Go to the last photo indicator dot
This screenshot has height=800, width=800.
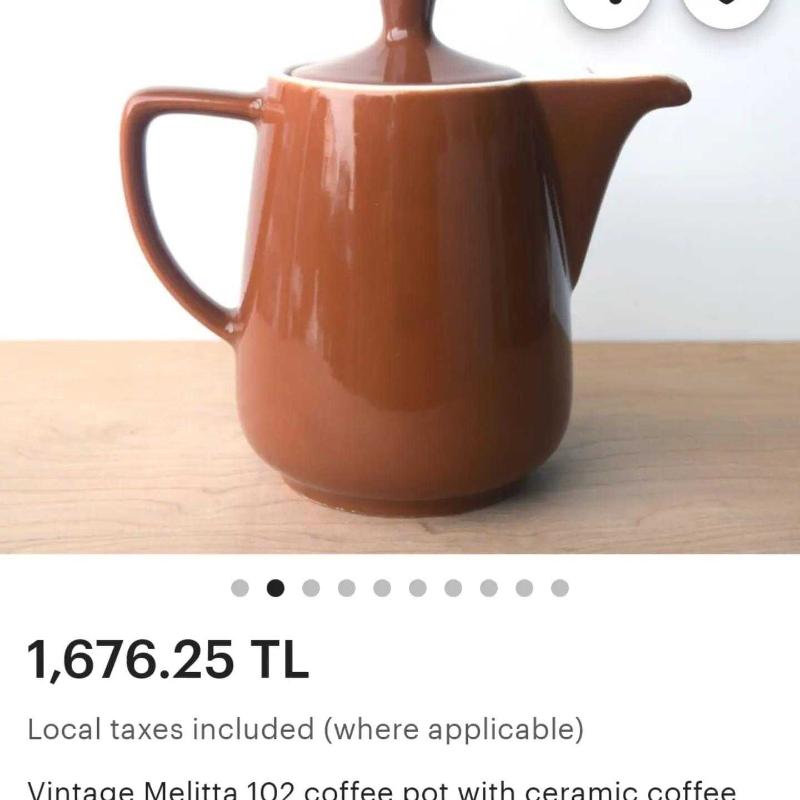(x=560, y=588)
